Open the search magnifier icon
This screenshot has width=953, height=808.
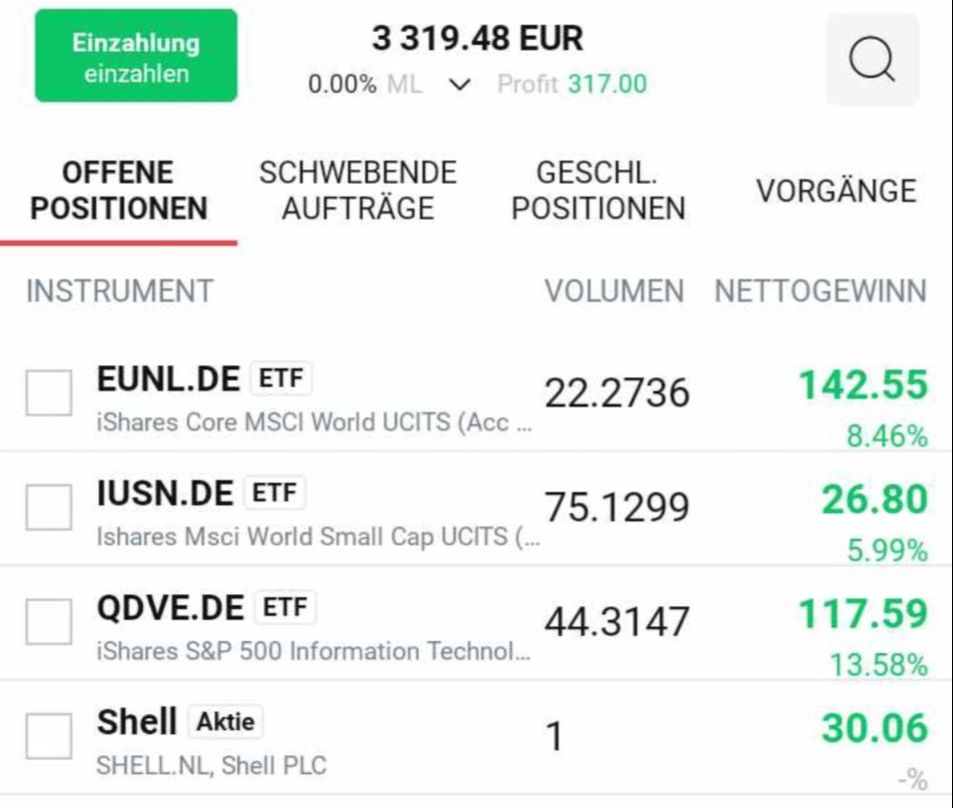click(x=872, y=60)
